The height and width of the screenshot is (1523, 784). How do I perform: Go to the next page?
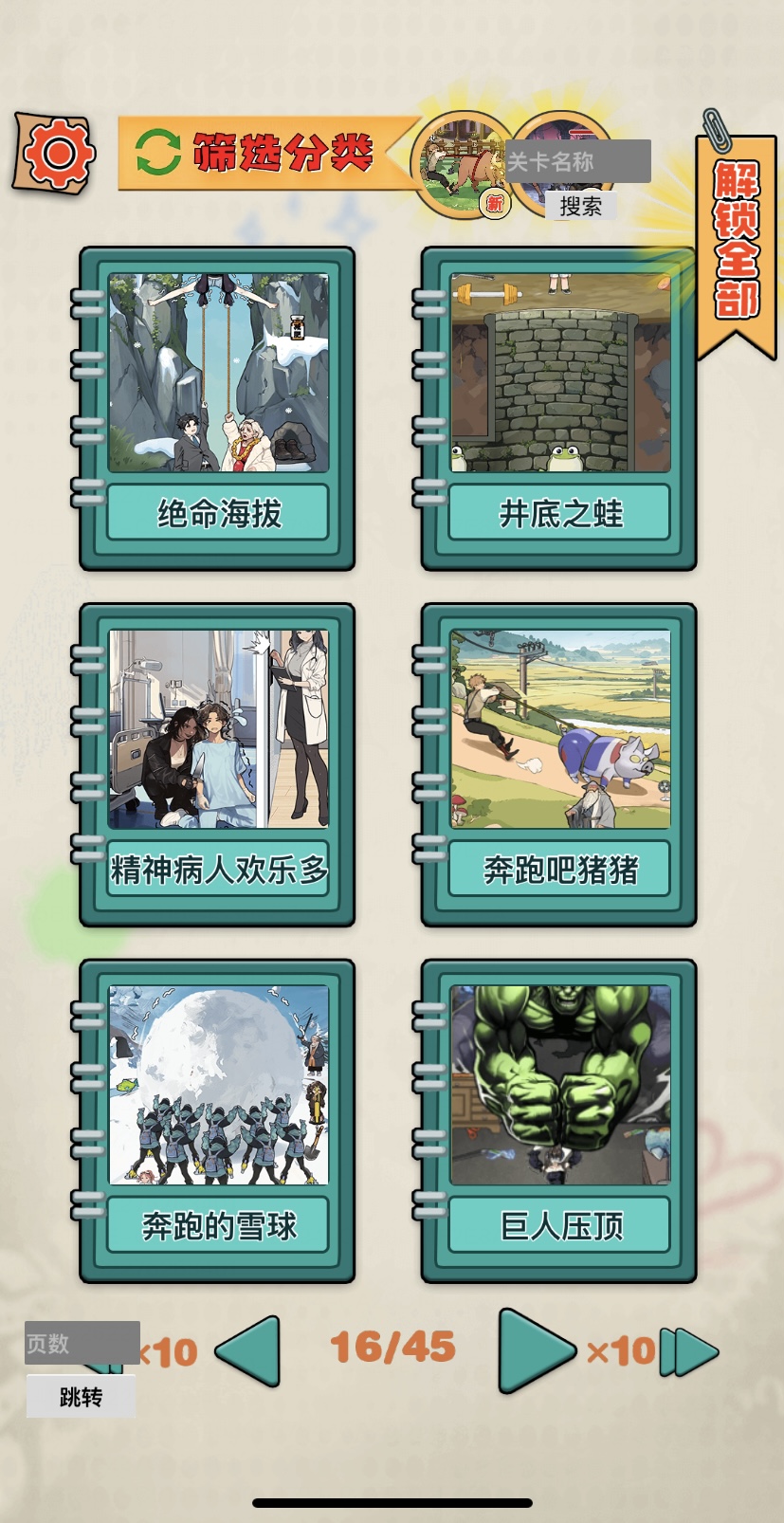[533, 1350]
